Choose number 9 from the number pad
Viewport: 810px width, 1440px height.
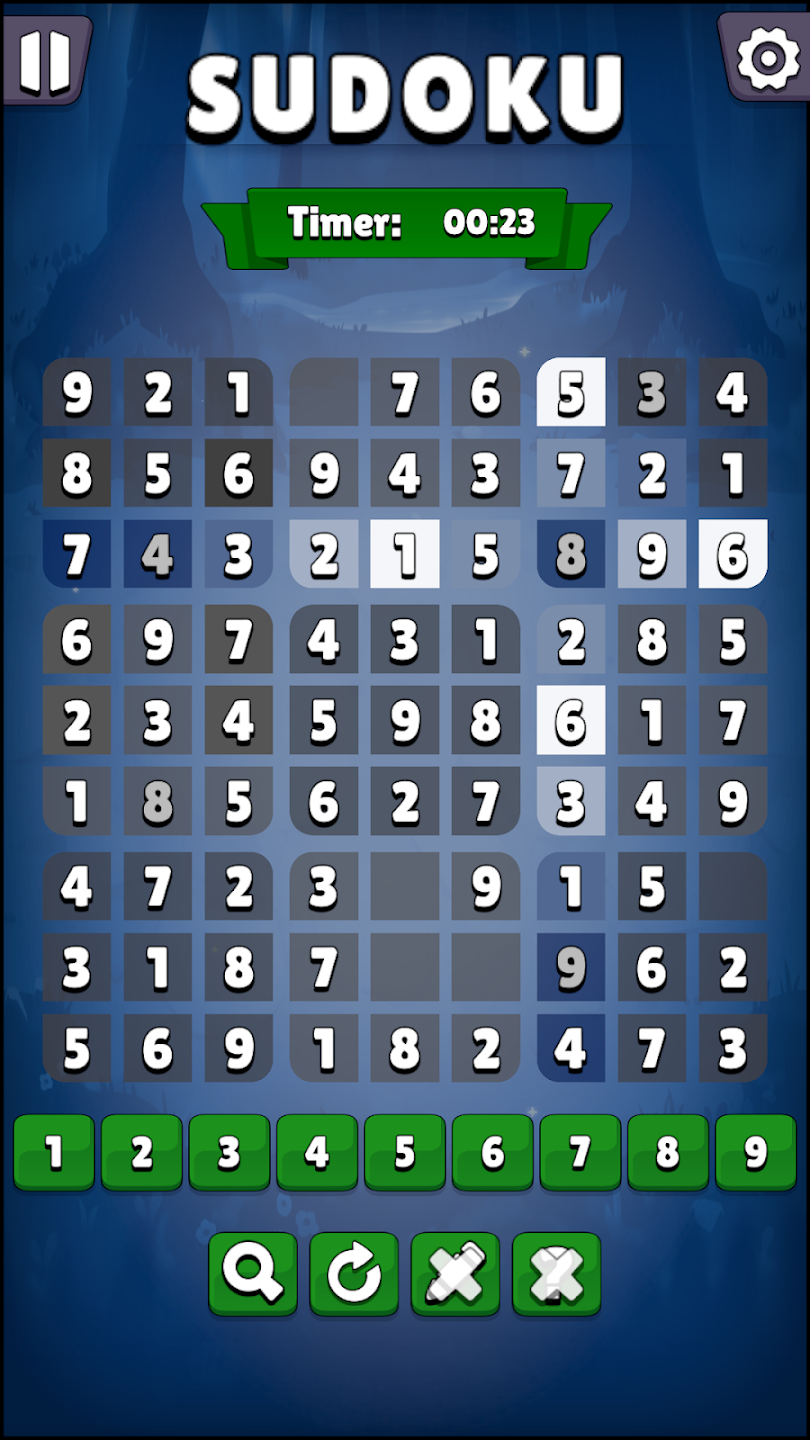[x=755, y=1153]
